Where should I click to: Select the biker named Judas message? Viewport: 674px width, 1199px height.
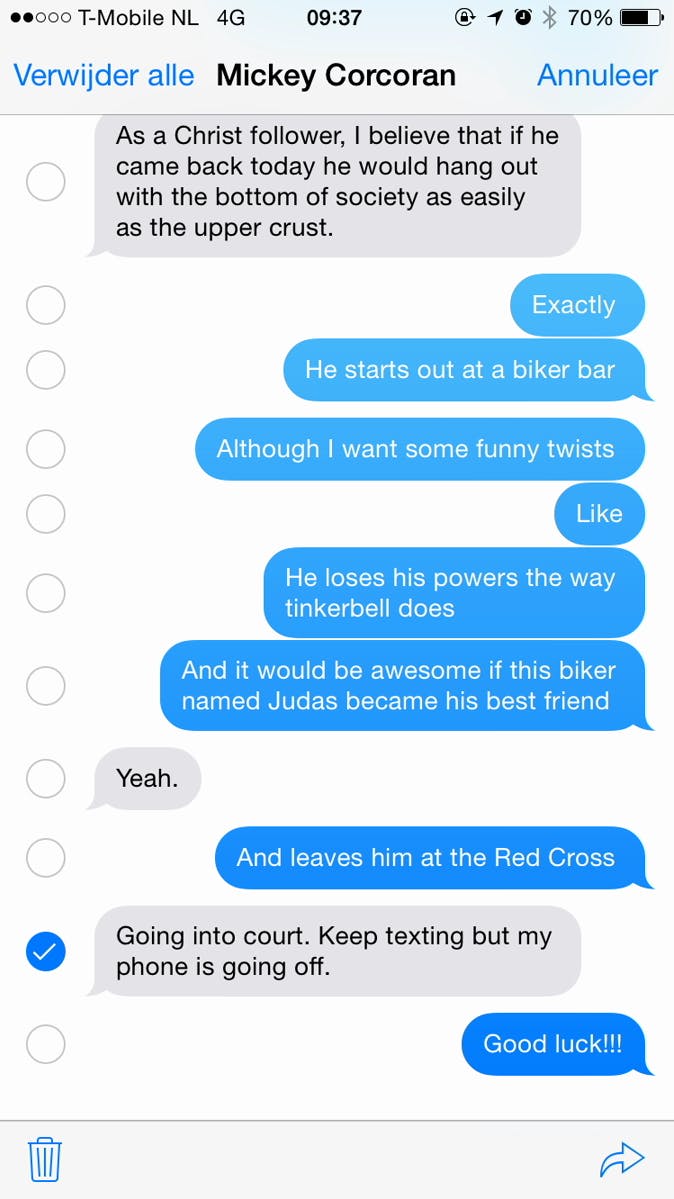[45, 686]
